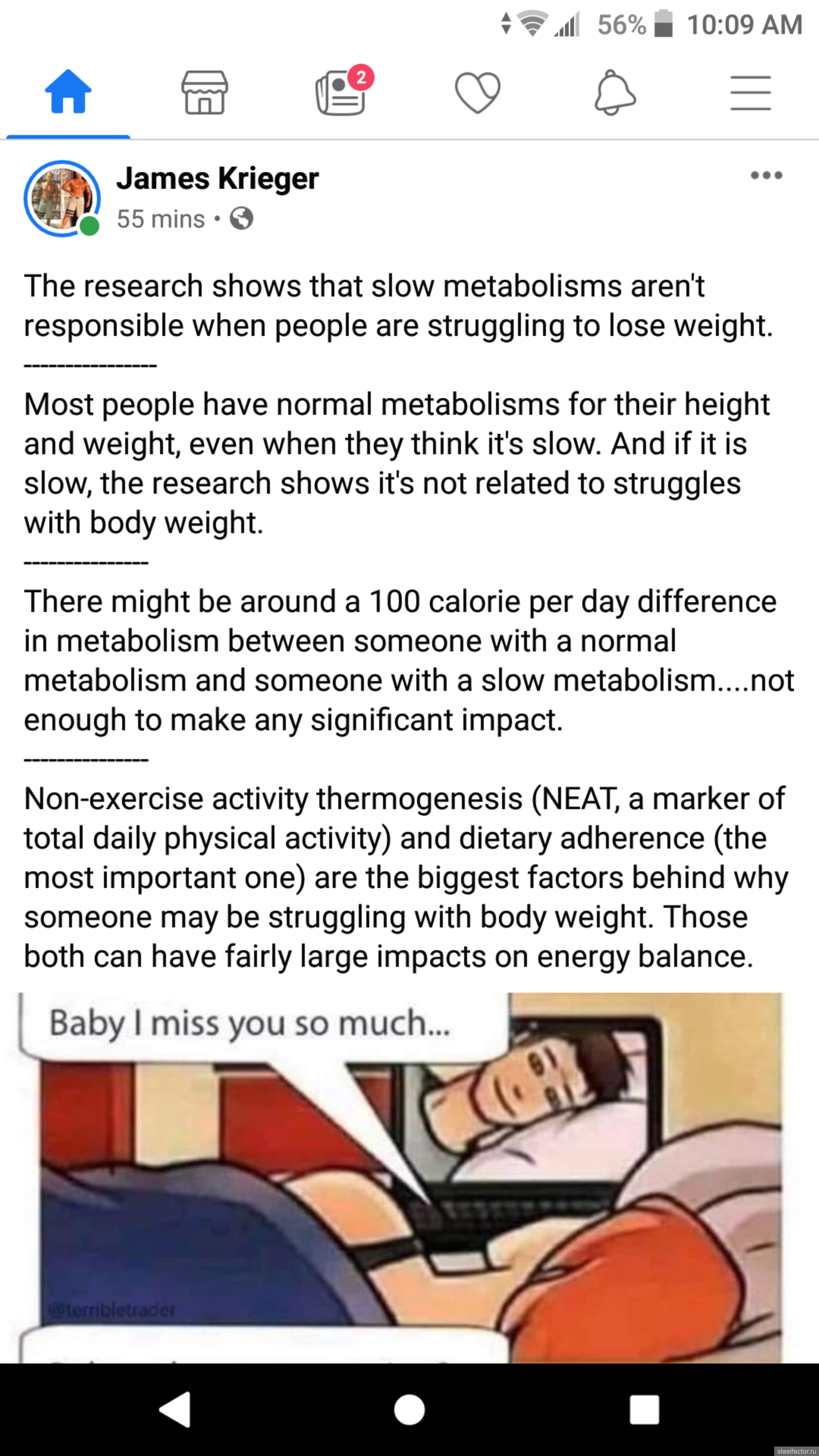Open the notifications bell
The width and height of the screenshot is (819, 1456).
click(x=614, y=92)
